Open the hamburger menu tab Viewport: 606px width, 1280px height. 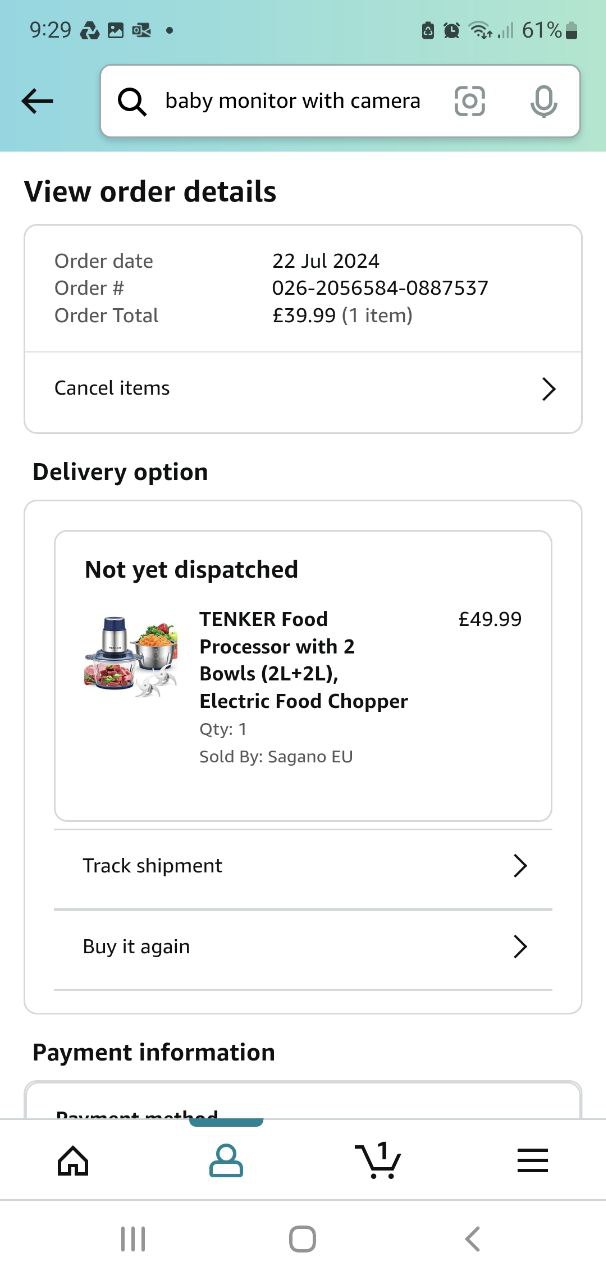click(x=532, y=1160)
